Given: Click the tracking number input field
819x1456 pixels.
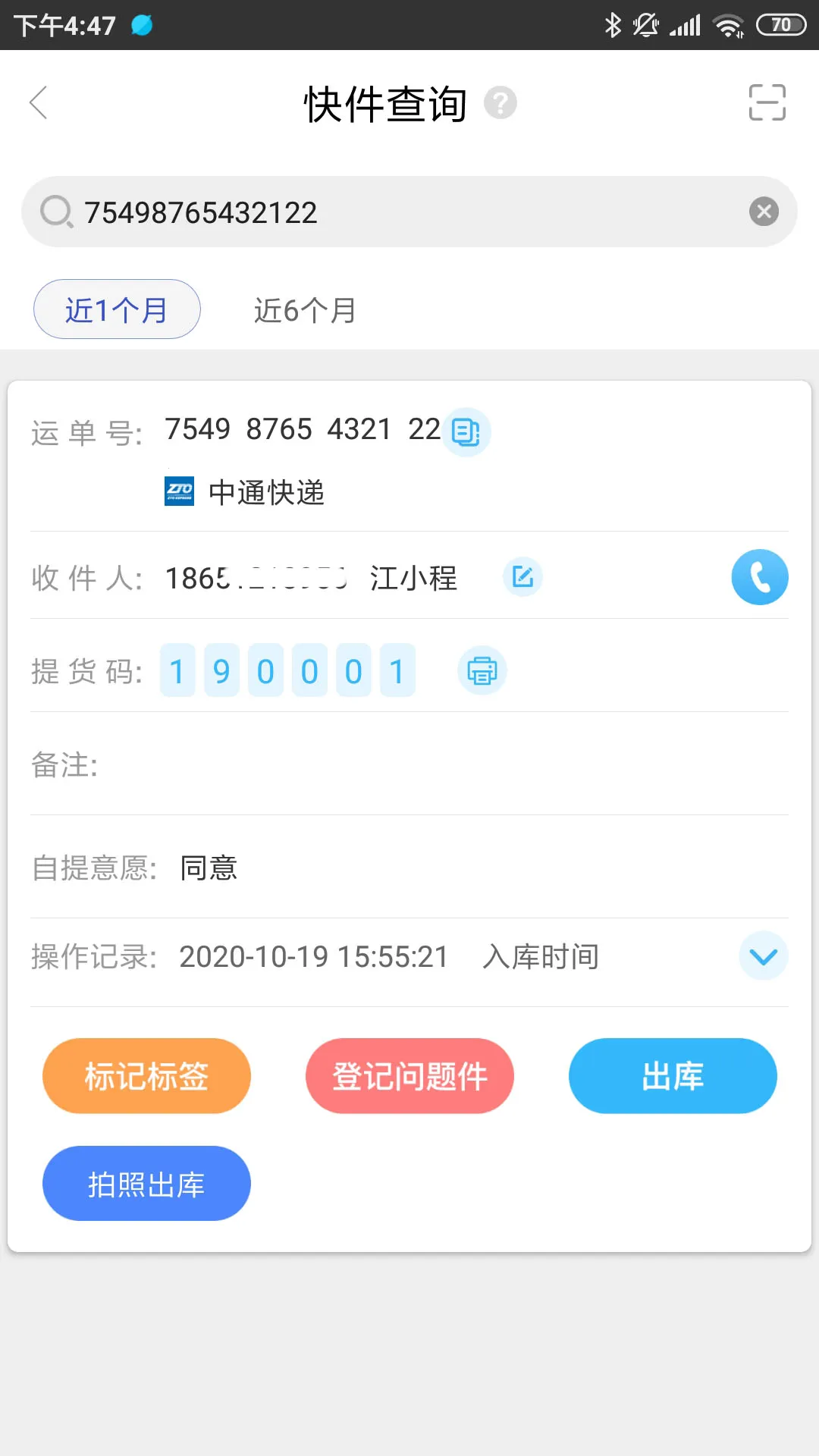Looking at the screenshot, I should (x=379, y=212).
